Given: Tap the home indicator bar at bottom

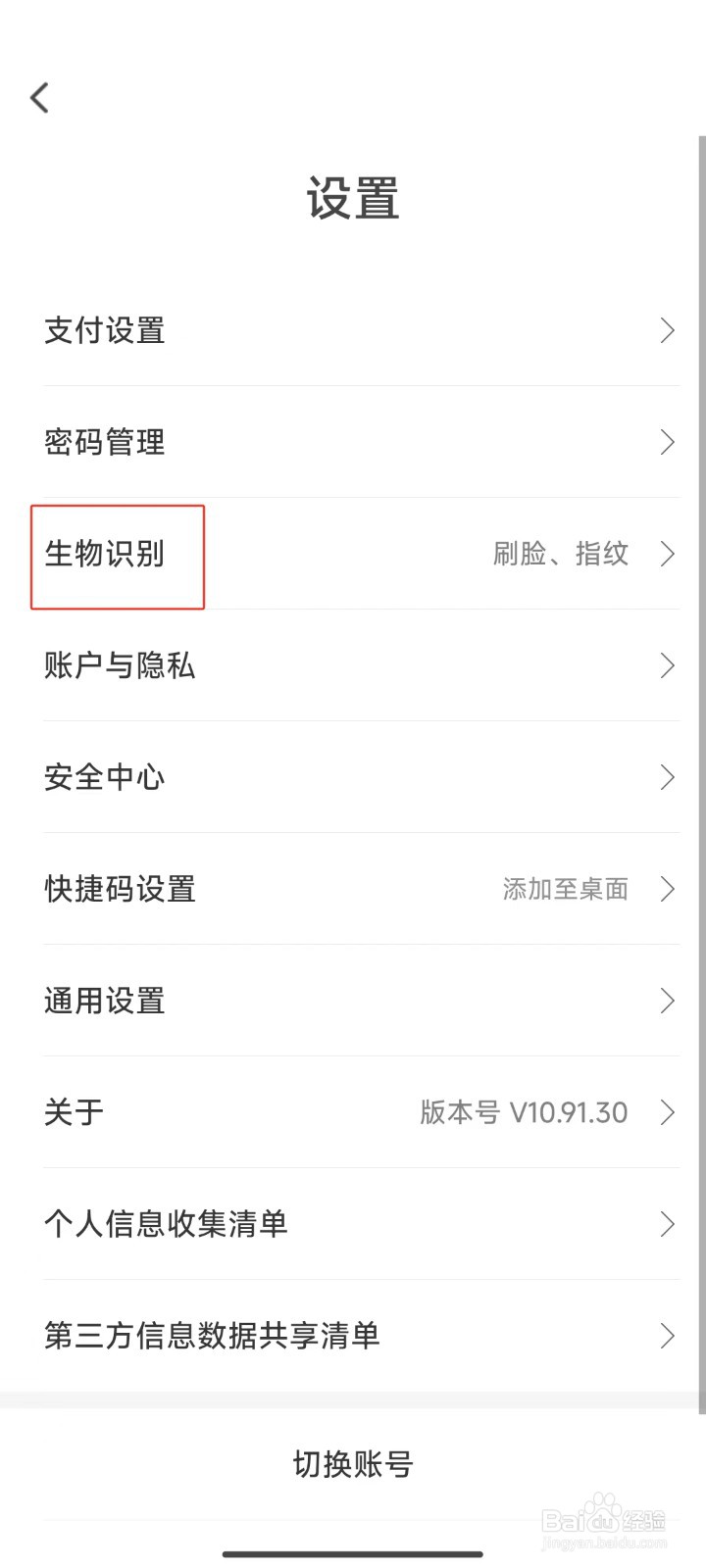Looking at the screenshot, I should [x=352, y=1553].
